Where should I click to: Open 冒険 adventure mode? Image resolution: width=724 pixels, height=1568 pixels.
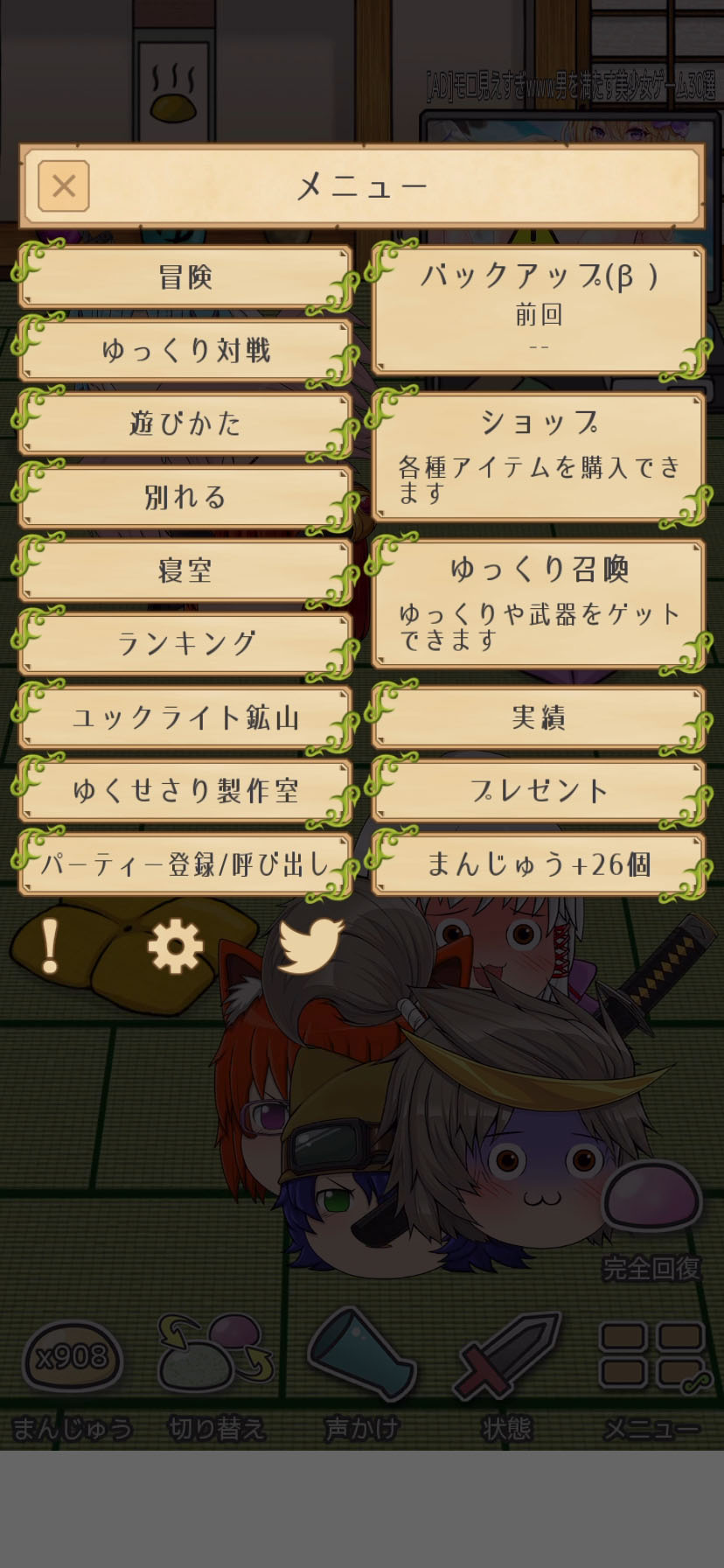click(185, 277)
